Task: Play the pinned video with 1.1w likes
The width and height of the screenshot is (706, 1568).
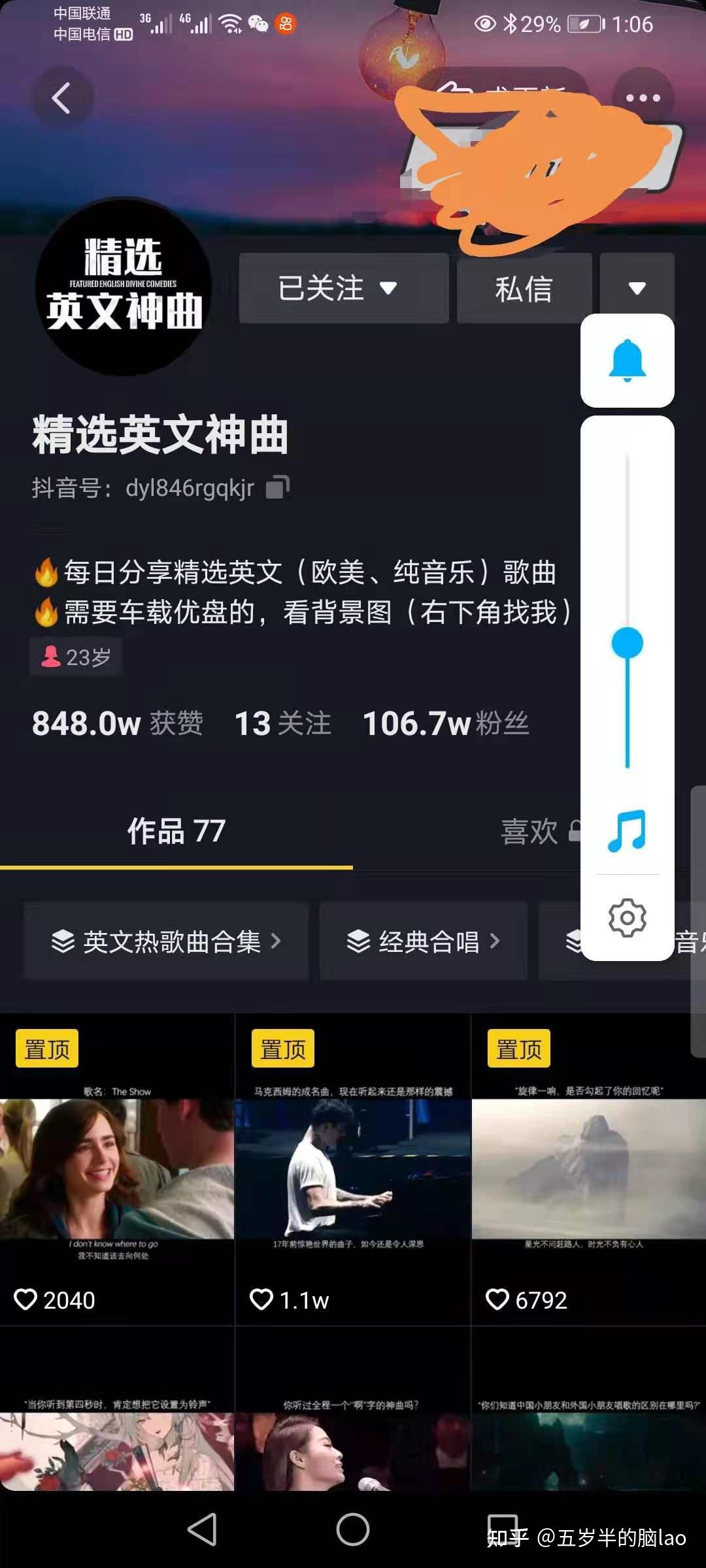Action: [x=353, y=1169]
